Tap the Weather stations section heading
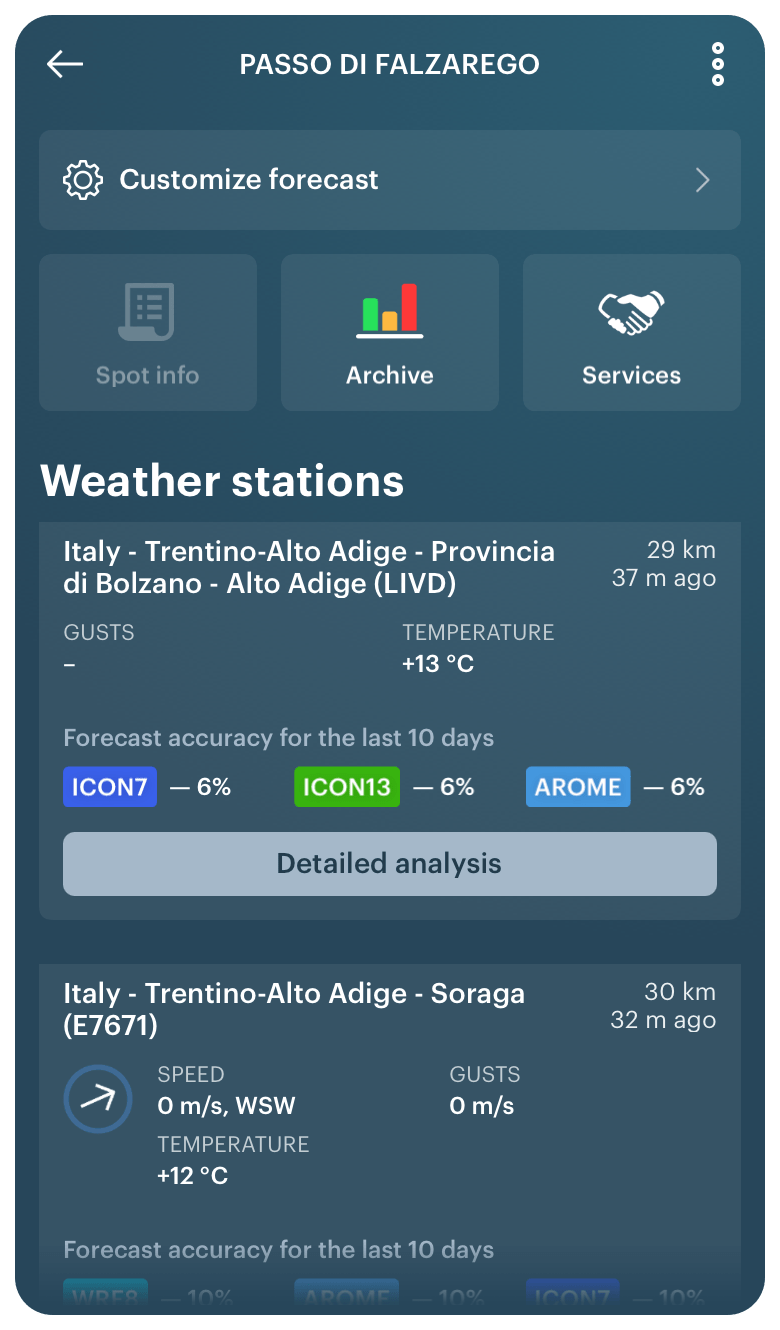780x1330 pixels. [x=222, y=480]
